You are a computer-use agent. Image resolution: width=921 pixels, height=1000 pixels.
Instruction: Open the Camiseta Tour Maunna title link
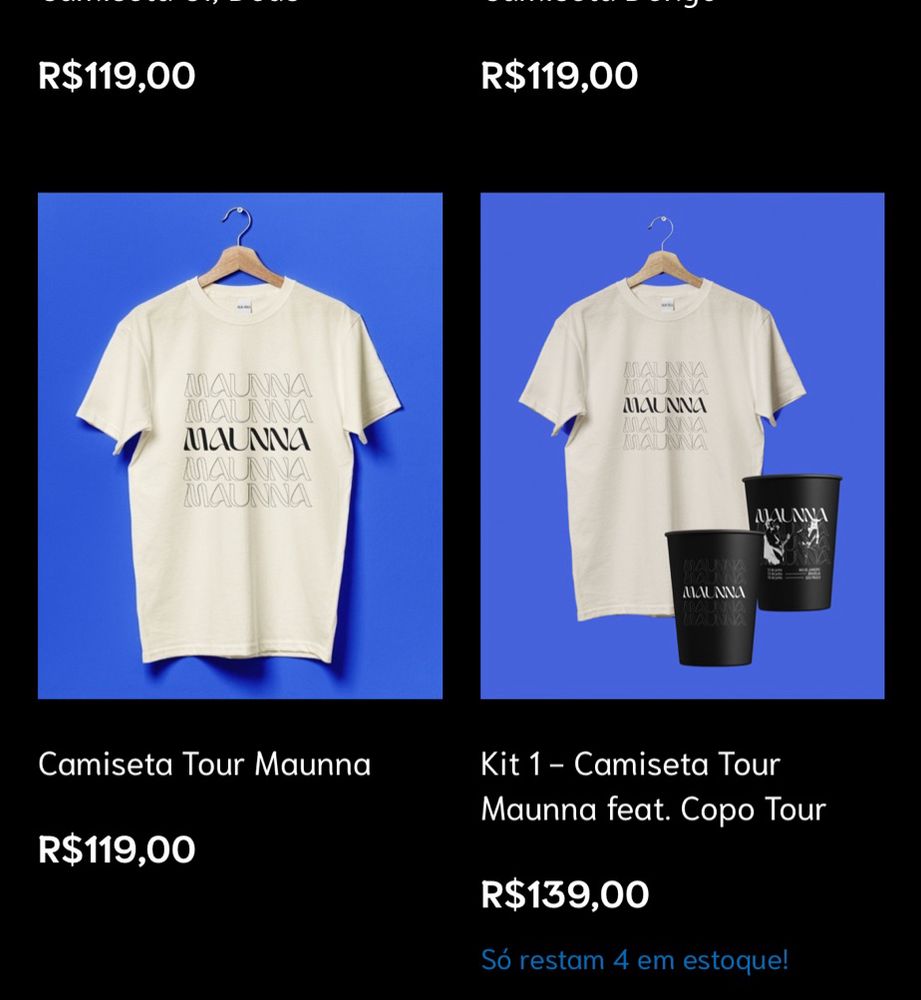(204, 764)
